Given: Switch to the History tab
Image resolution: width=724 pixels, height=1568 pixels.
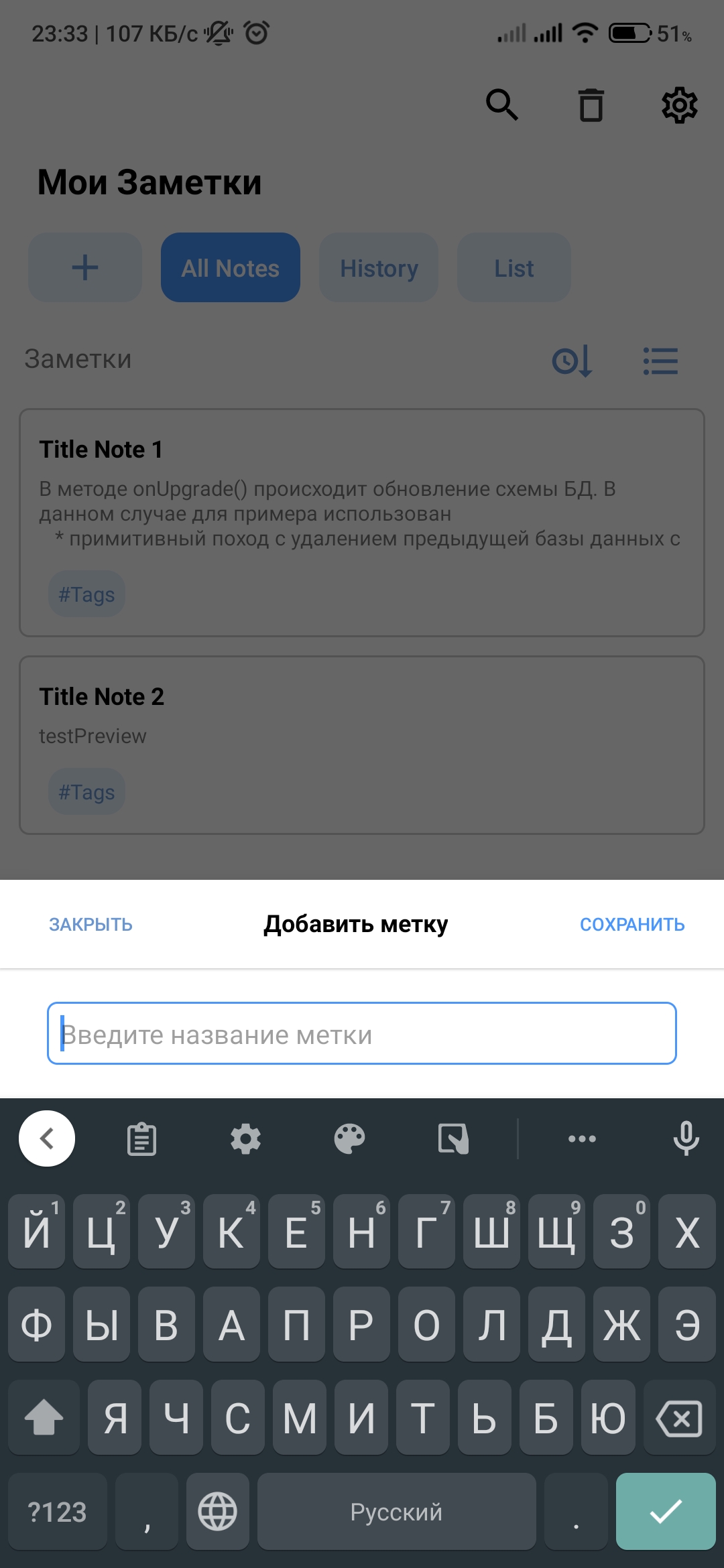Looking at the screenshot, I should point(379,267).
